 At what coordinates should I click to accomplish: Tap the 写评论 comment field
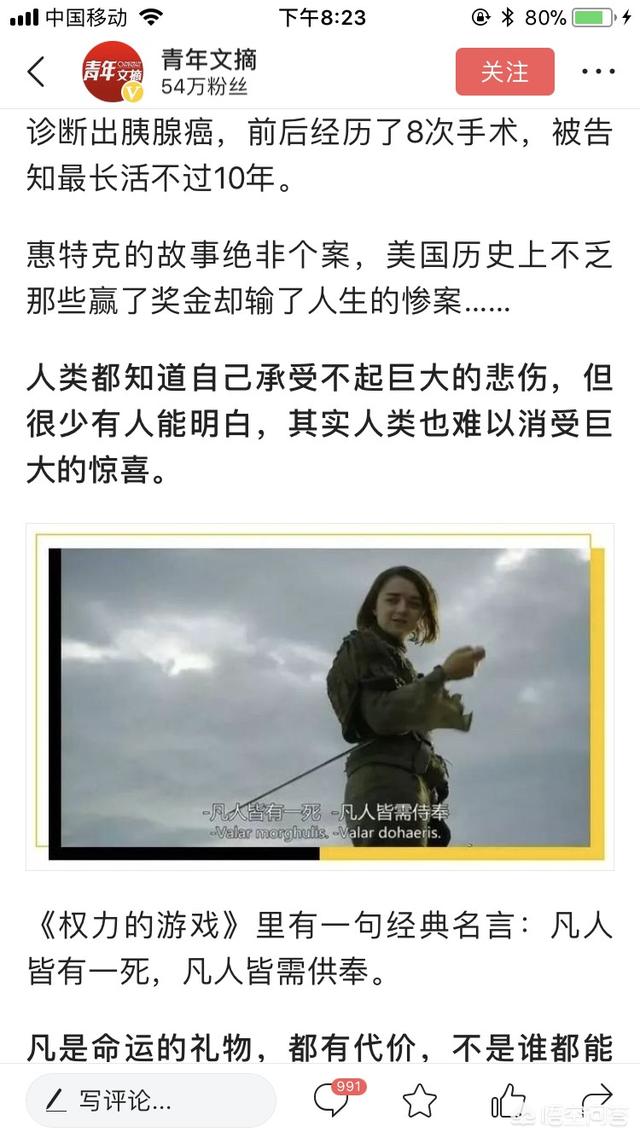150,1101
